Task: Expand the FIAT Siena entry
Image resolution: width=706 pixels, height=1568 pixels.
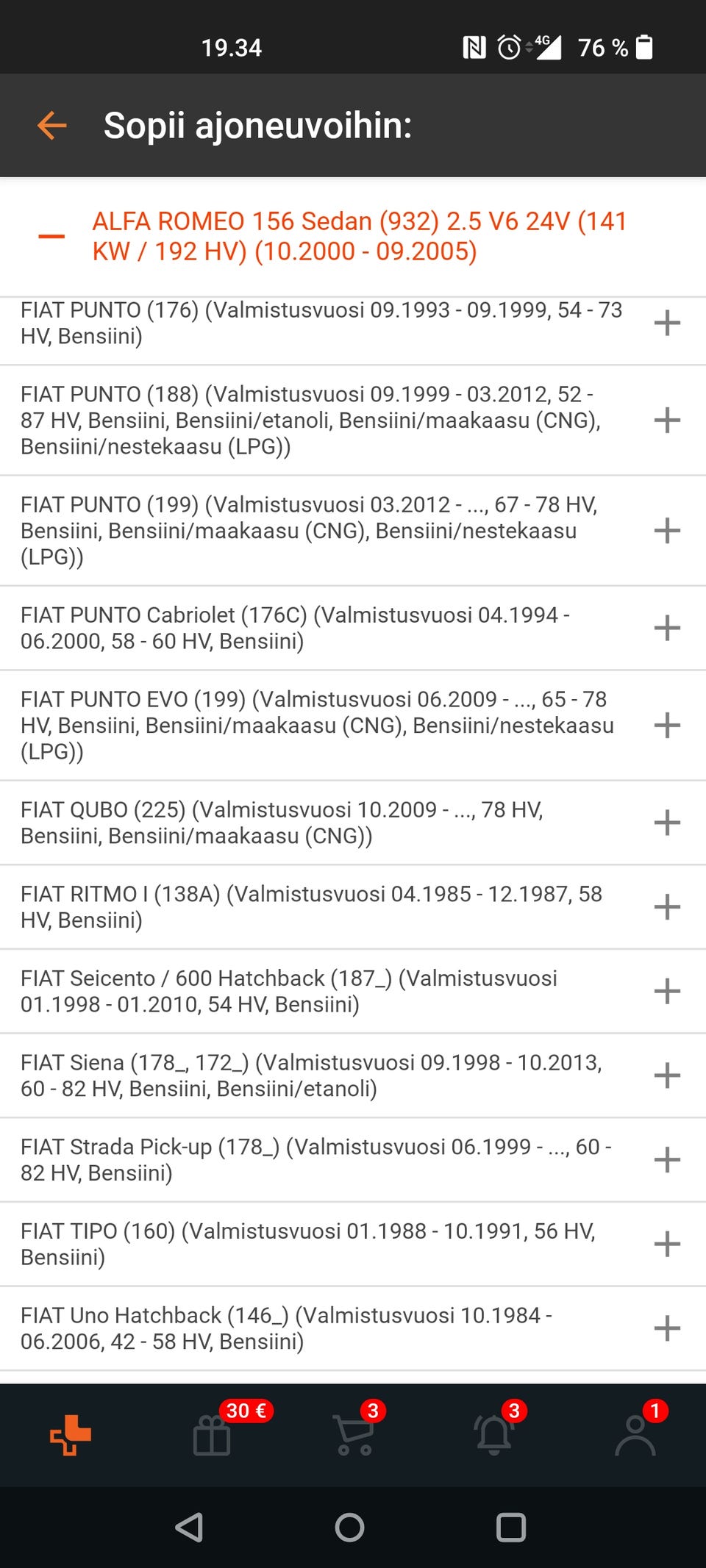Action: click(667, 1075)
